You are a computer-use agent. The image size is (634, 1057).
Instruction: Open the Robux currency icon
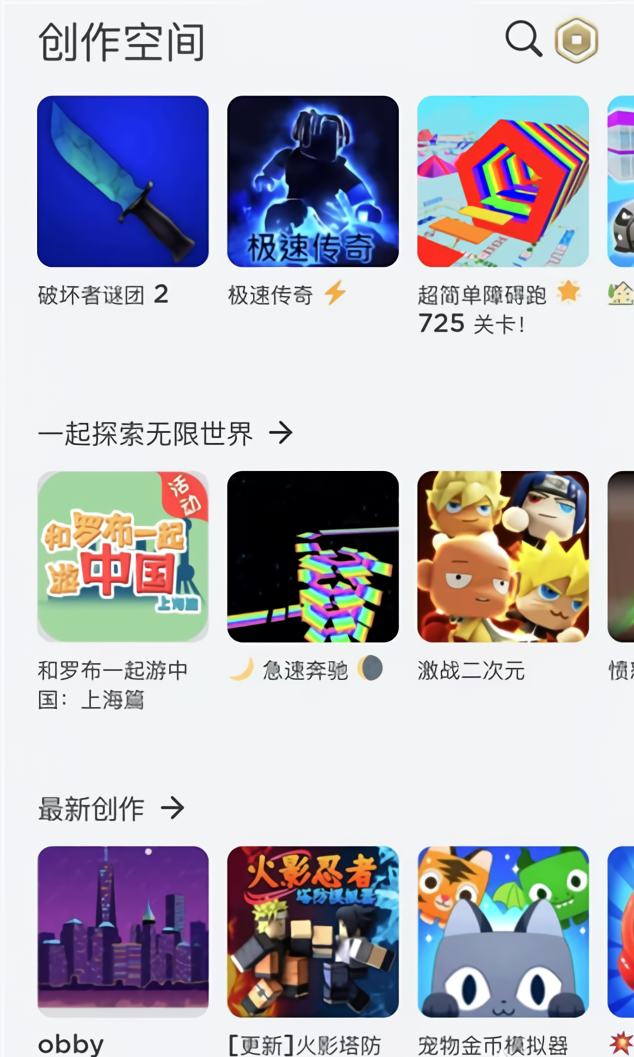576,41
